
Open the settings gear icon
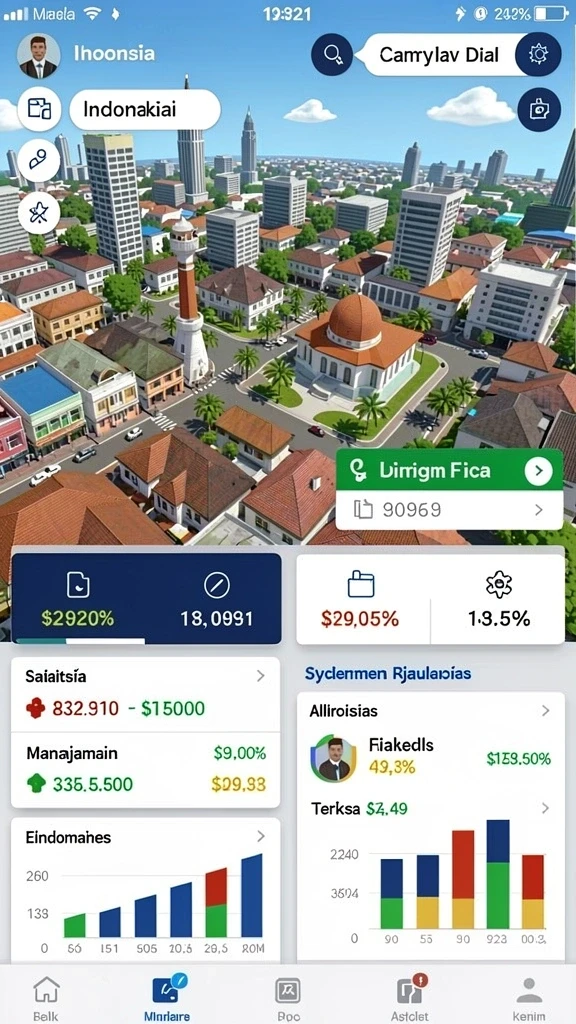tap(538, 54)
